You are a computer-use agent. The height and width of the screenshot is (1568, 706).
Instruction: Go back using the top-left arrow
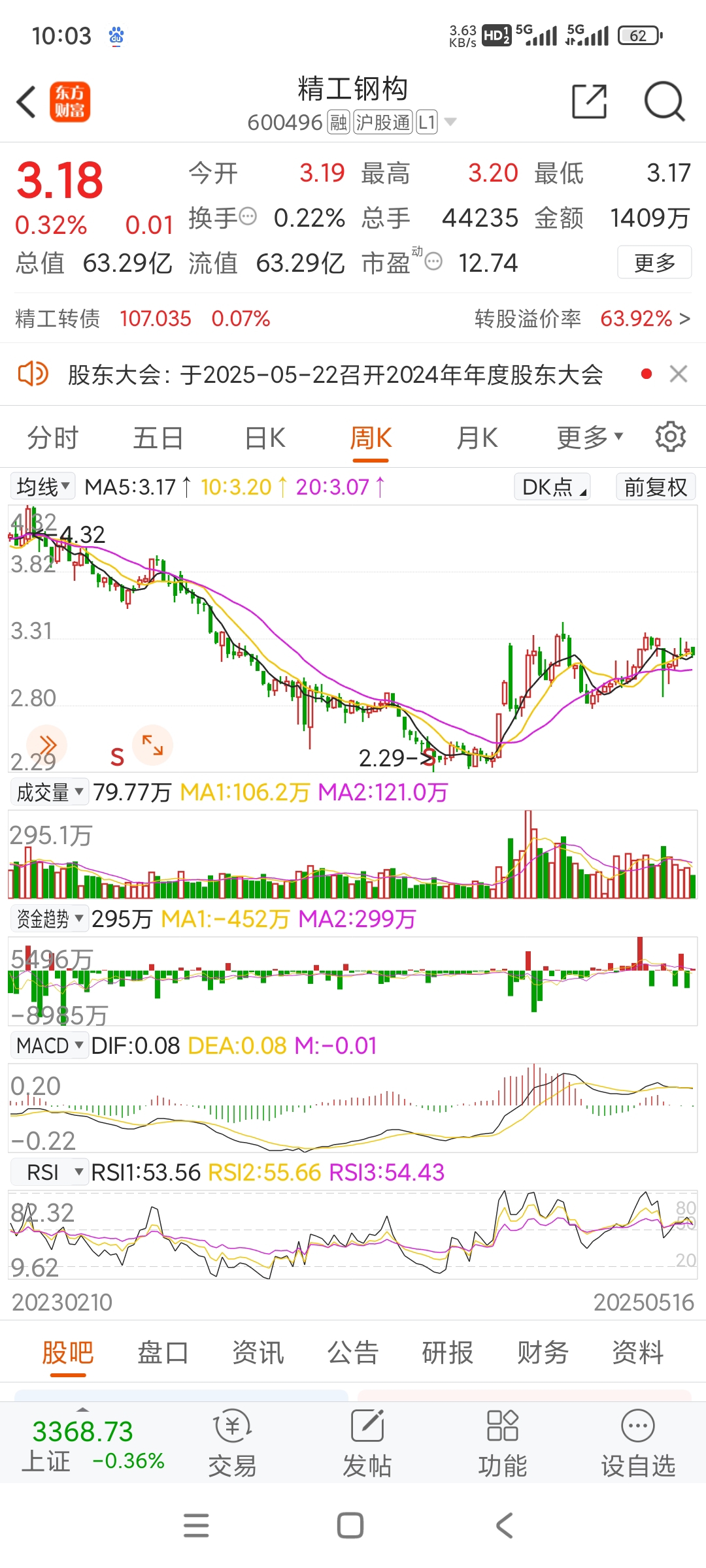pyautogui.click(x=26, y=103)
